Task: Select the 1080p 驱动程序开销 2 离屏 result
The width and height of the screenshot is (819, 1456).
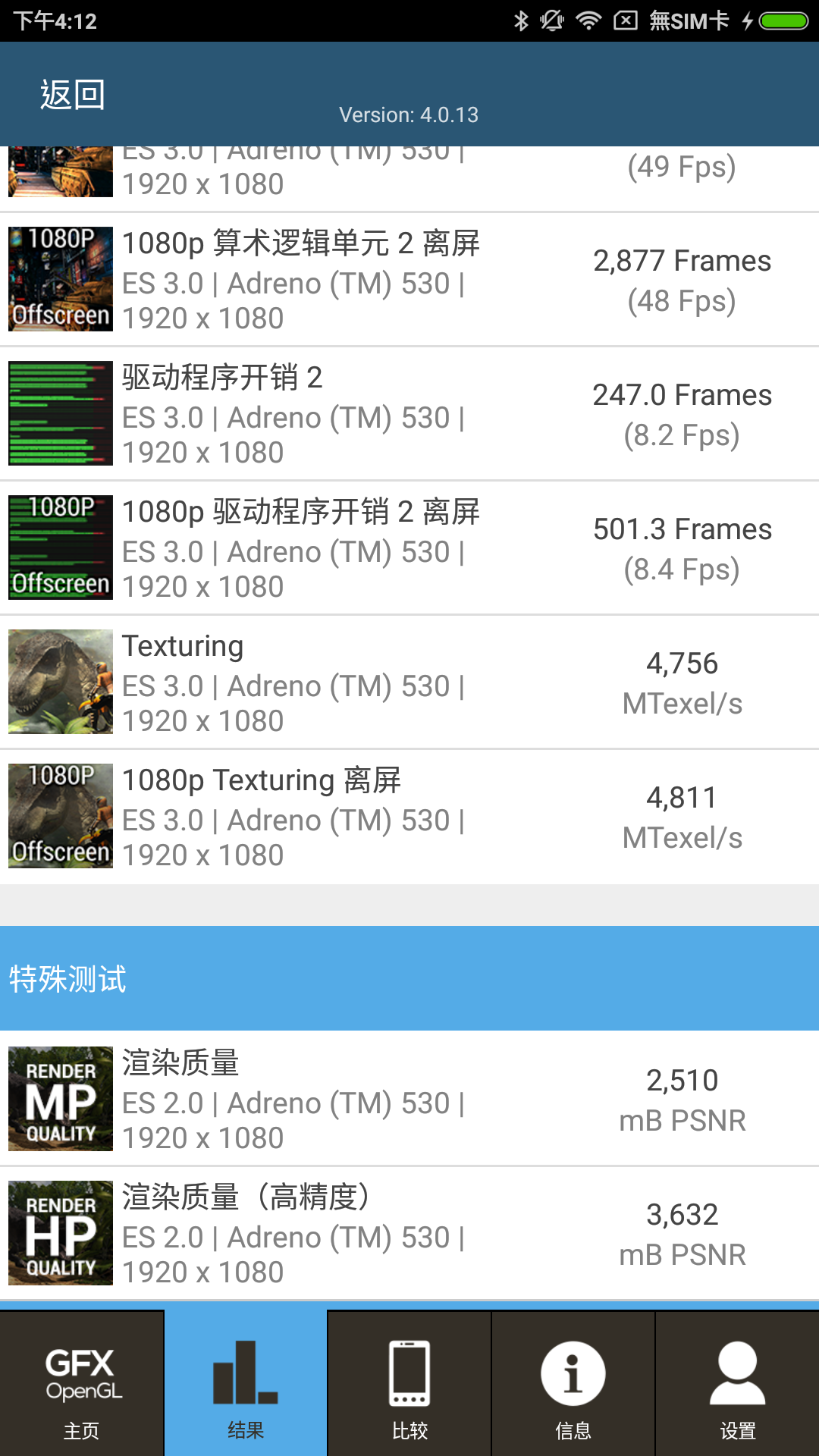Action: (x=409, y=548)
